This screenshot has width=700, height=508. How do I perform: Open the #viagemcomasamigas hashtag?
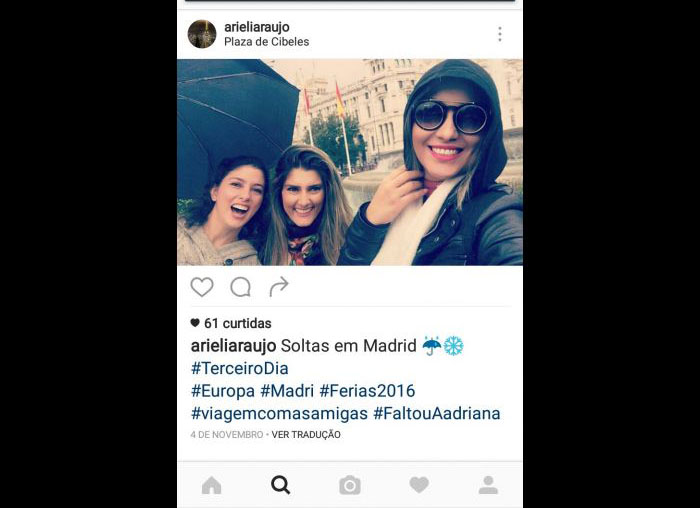pyautogui.click(x=279, y=413)
